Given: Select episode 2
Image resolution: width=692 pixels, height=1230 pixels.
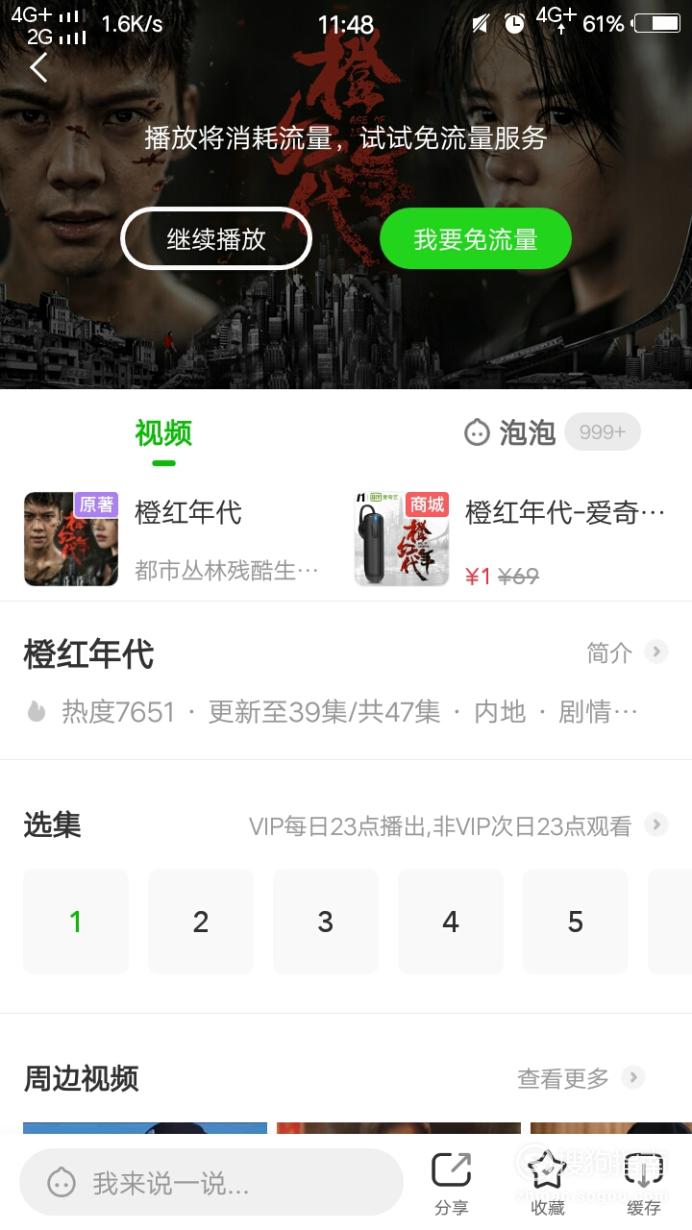Looking at the screenshot, I should click(x=201, y=921).
